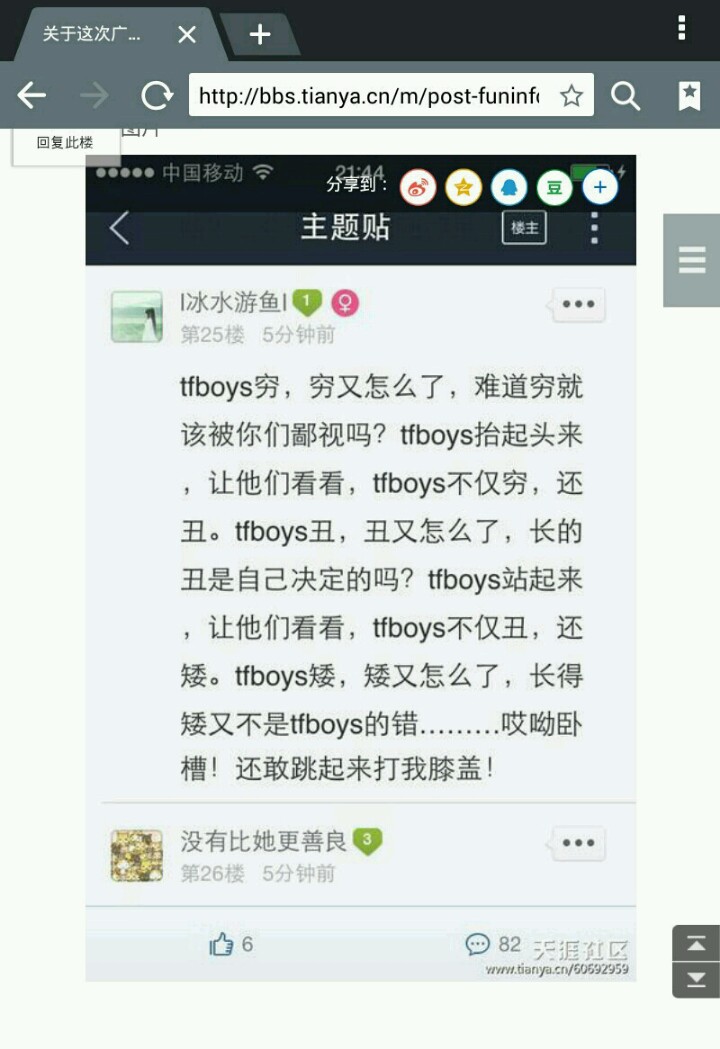Jump to the bottom of the page
This screenshot has width=720, height=1049.
point(696,979)
